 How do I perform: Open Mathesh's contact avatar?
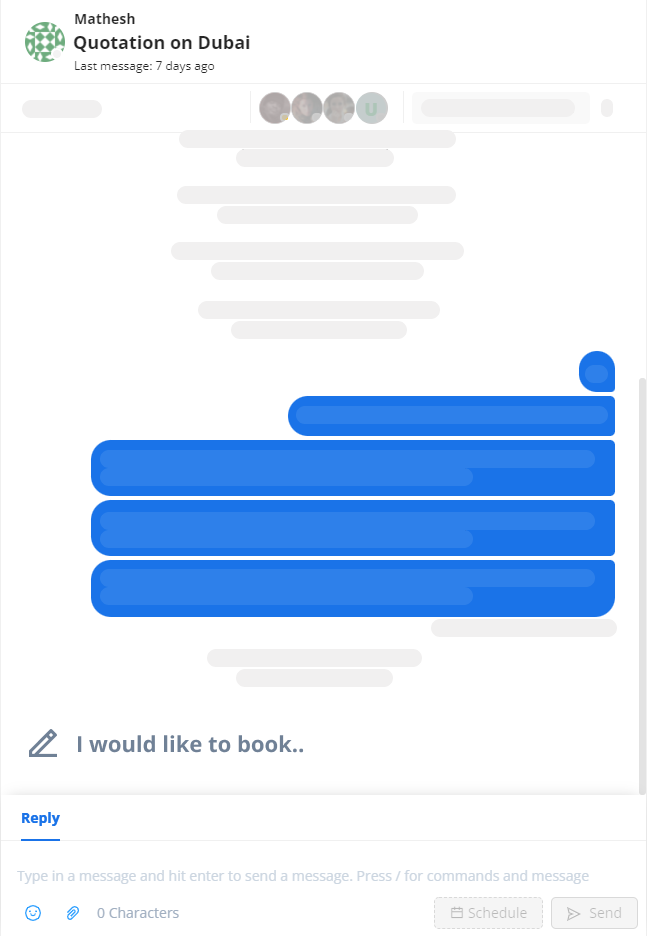click(45, 41)
